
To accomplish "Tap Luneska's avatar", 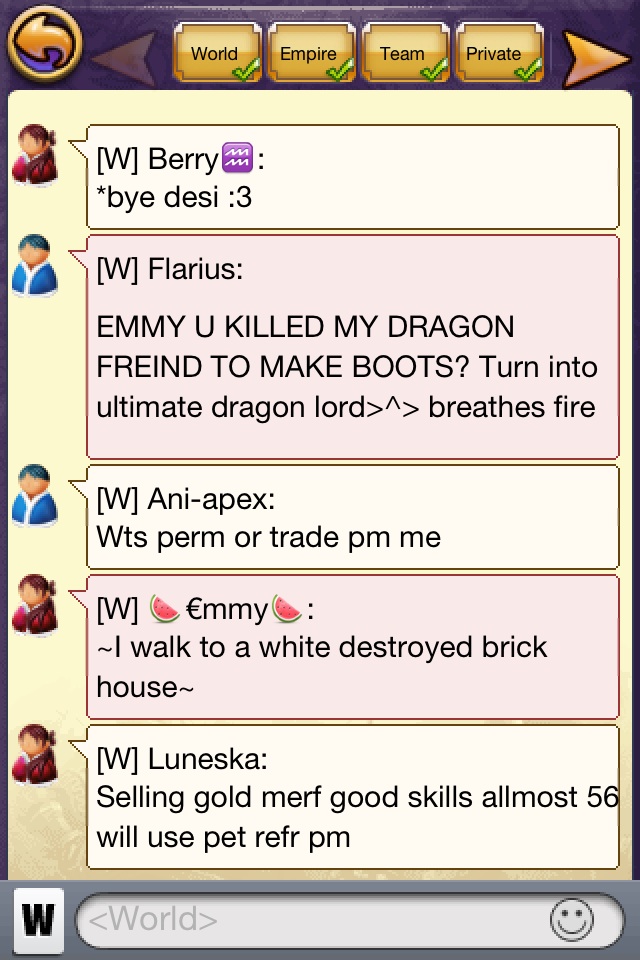I will [x=35, y=757].
